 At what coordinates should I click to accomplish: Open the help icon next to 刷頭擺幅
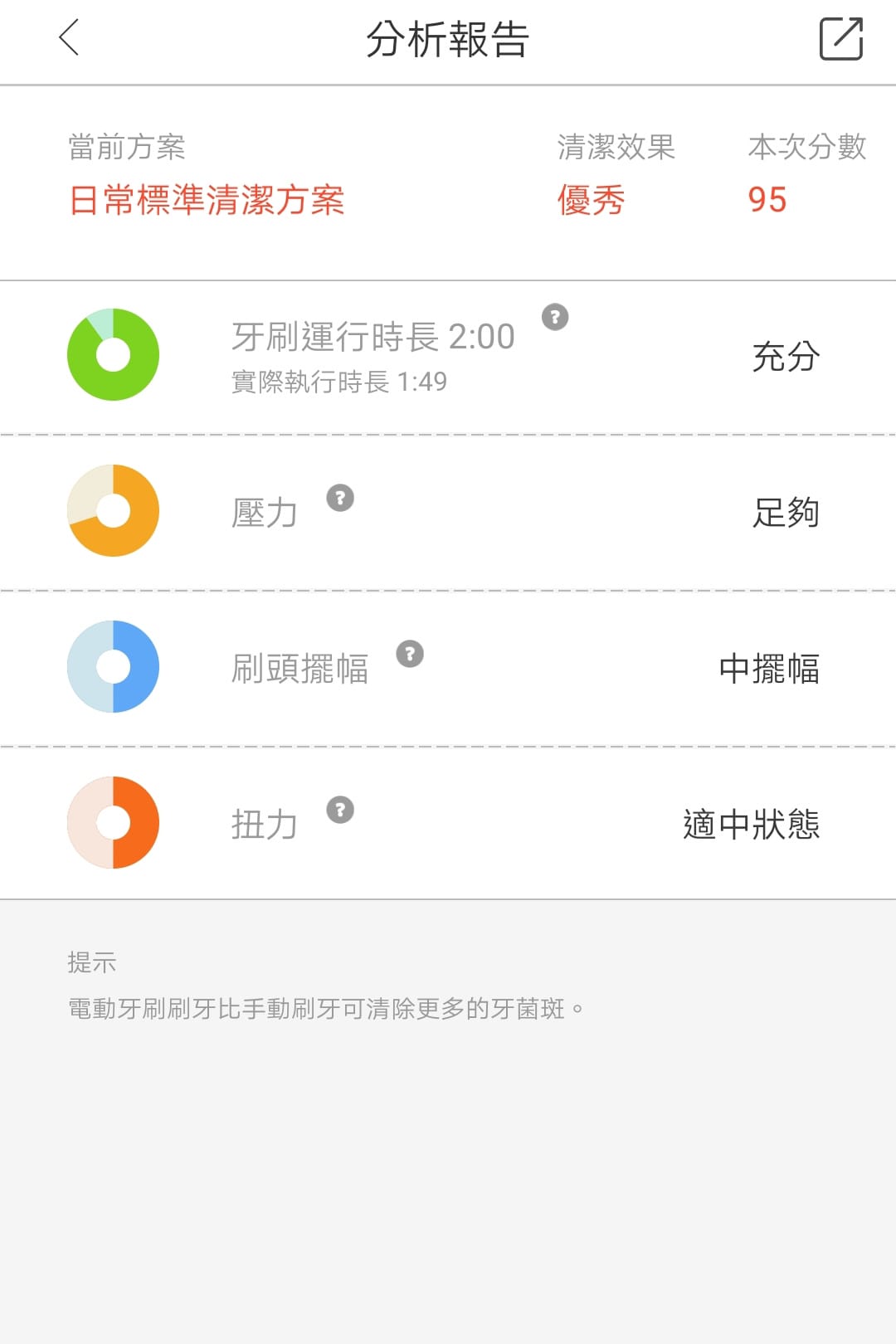click(408, 655)
